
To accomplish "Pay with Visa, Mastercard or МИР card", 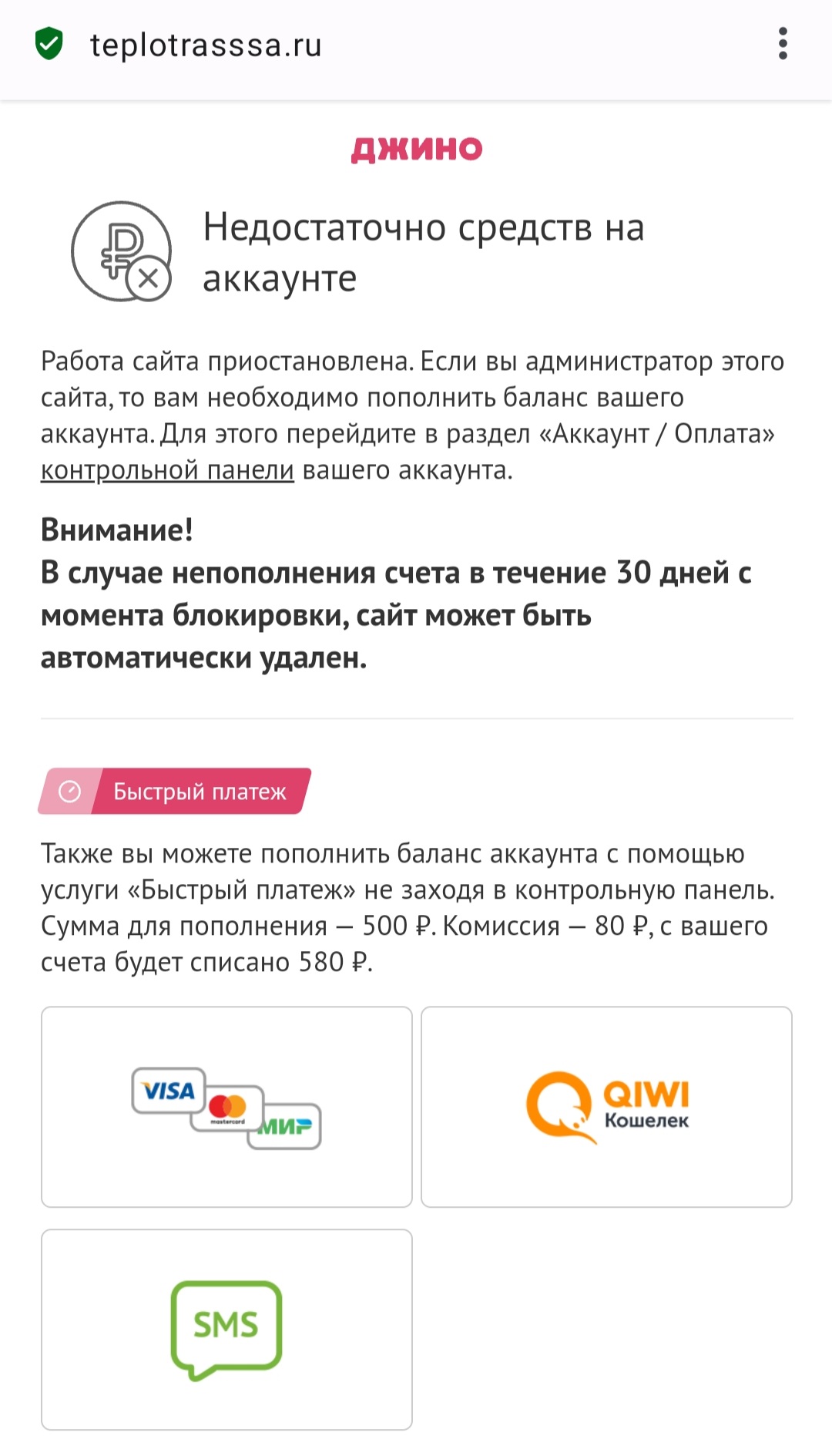I will coord(226,1107).
